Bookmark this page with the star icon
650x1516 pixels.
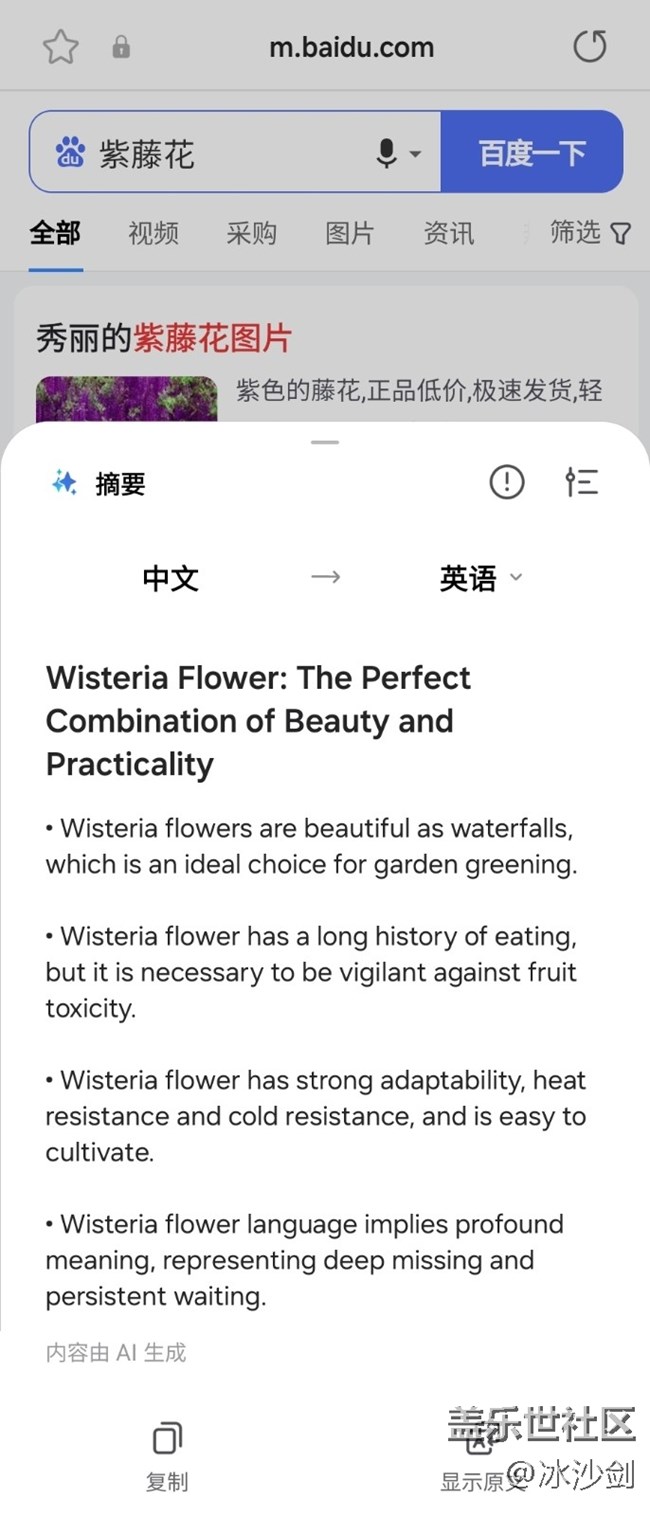coord(61,47)
